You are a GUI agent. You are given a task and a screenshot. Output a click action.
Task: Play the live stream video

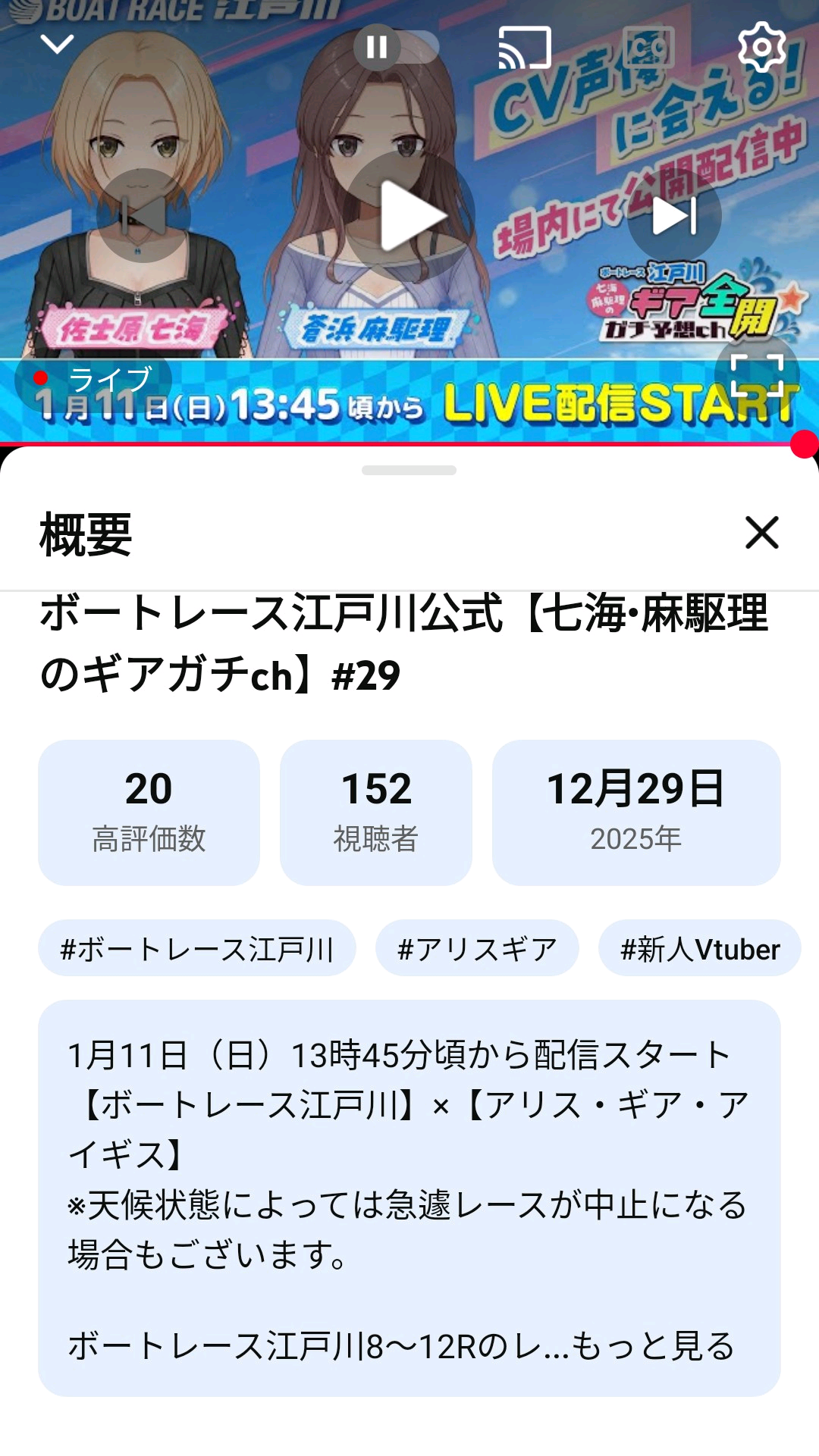(409, 216)
